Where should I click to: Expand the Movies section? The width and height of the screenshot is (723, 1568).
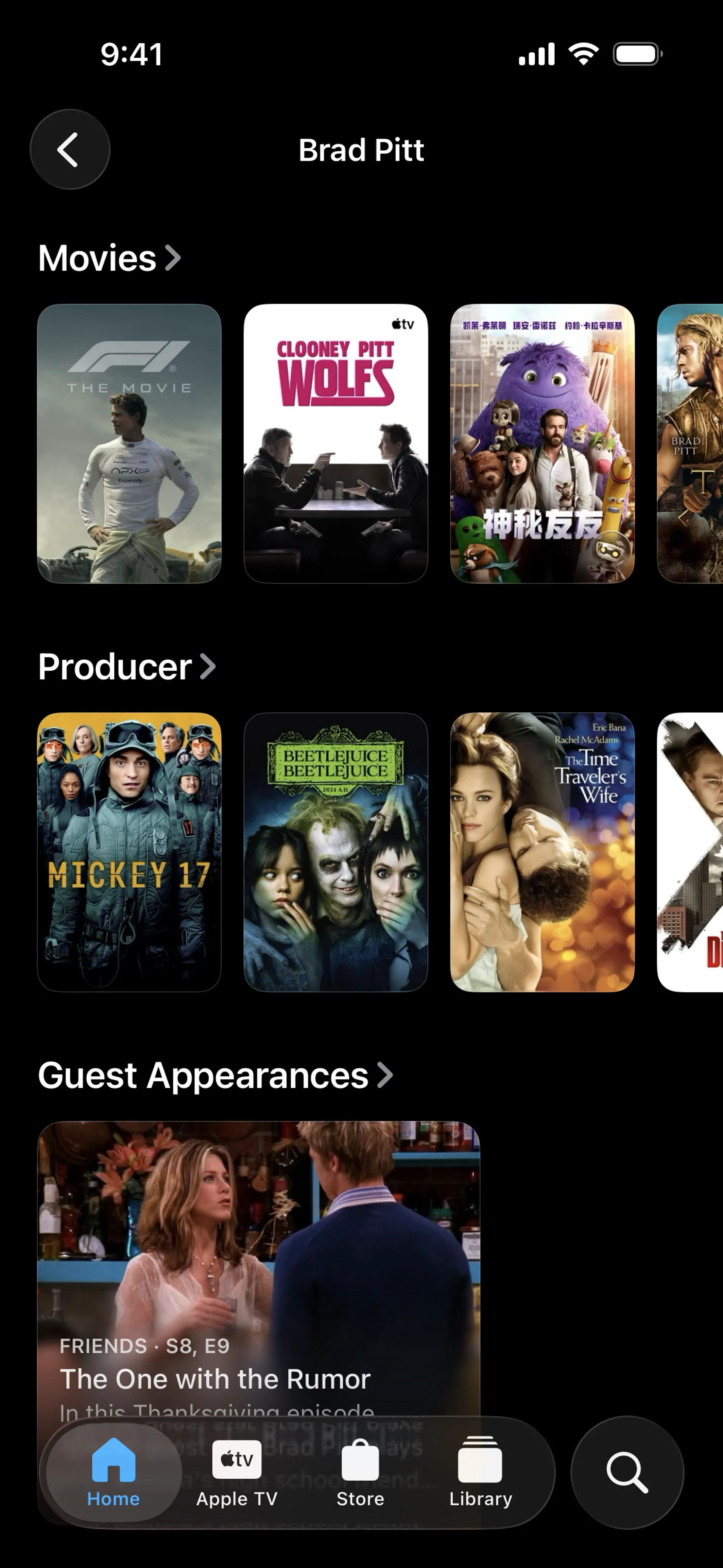[x=109, y=258]
